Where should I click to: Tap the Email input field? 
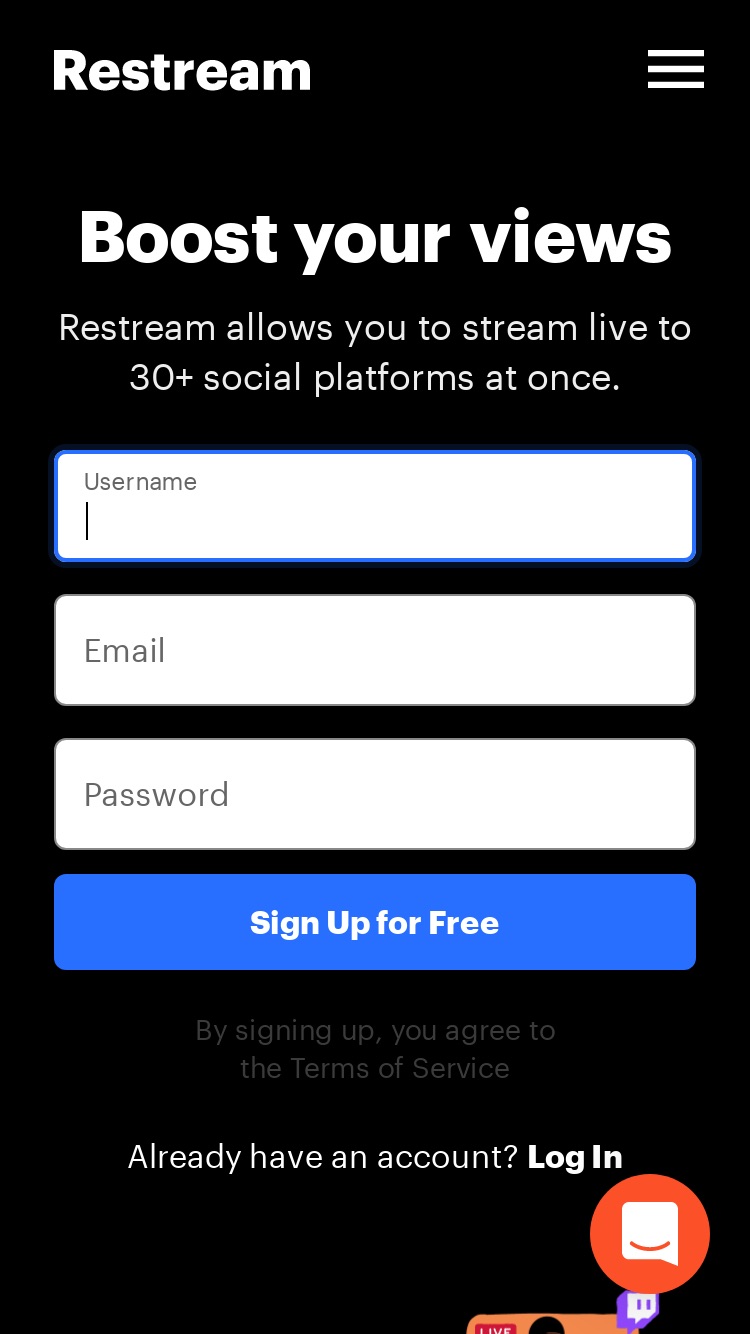pyautogui.click(x=375, y=650)
